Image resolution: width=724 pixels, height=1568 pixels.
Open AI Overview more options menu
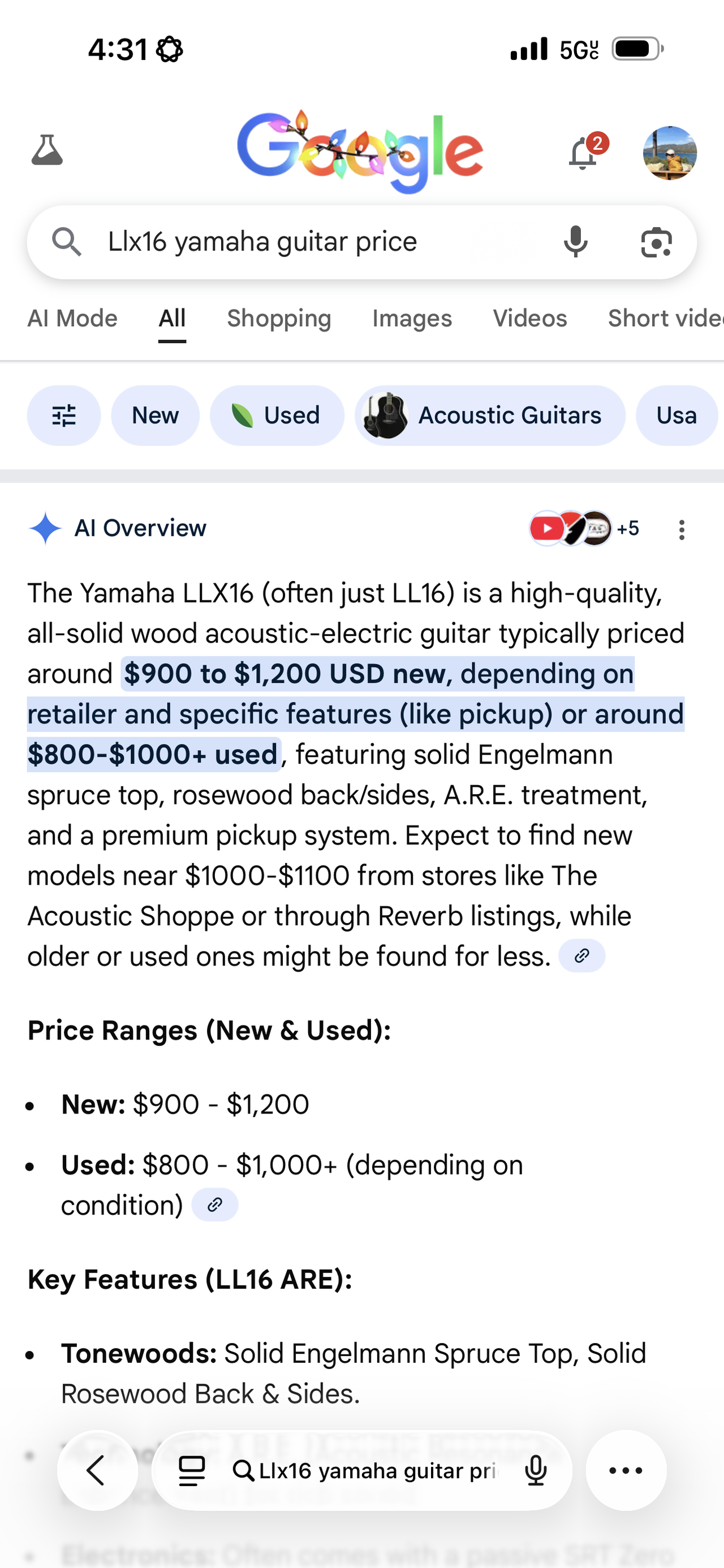tap(682, 530)
